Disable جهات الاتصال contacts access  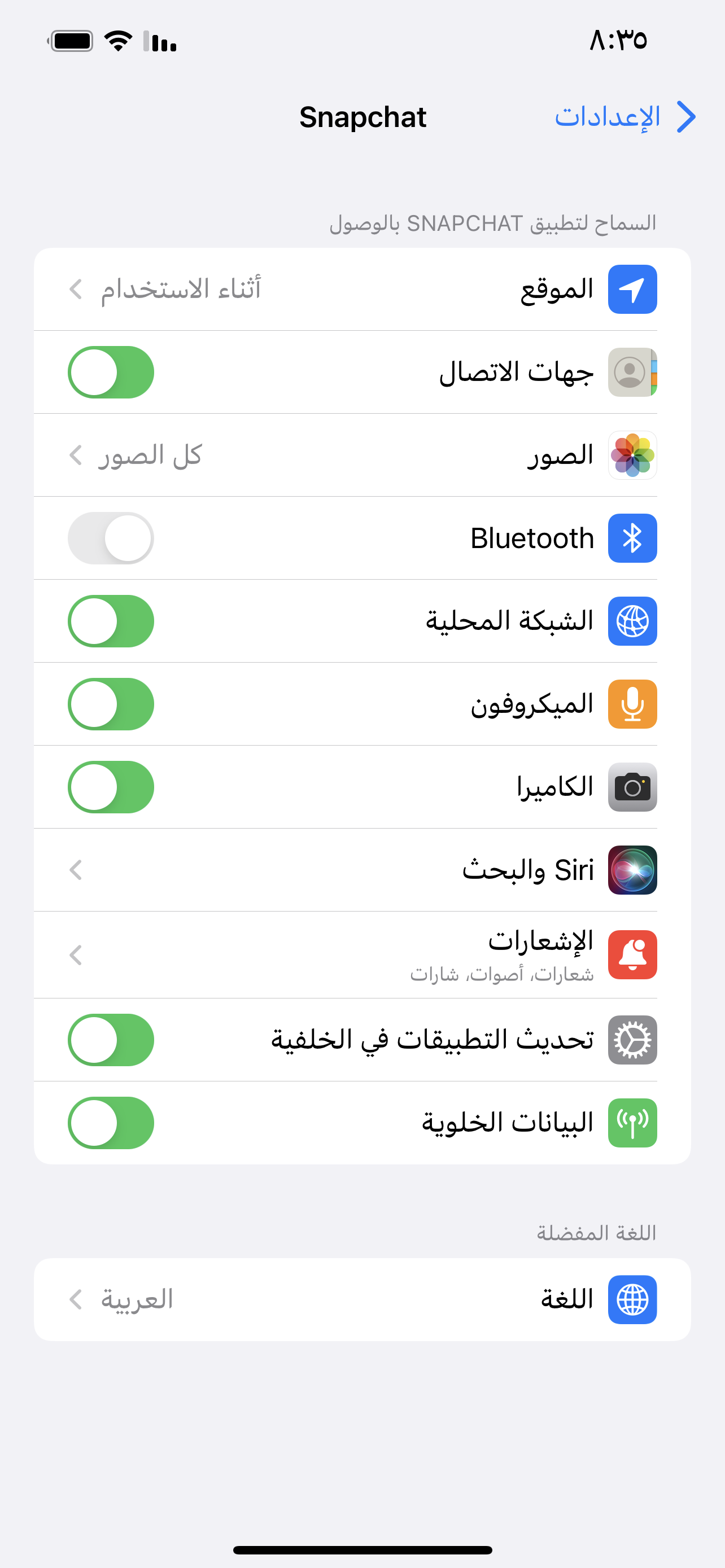point(111,372)
